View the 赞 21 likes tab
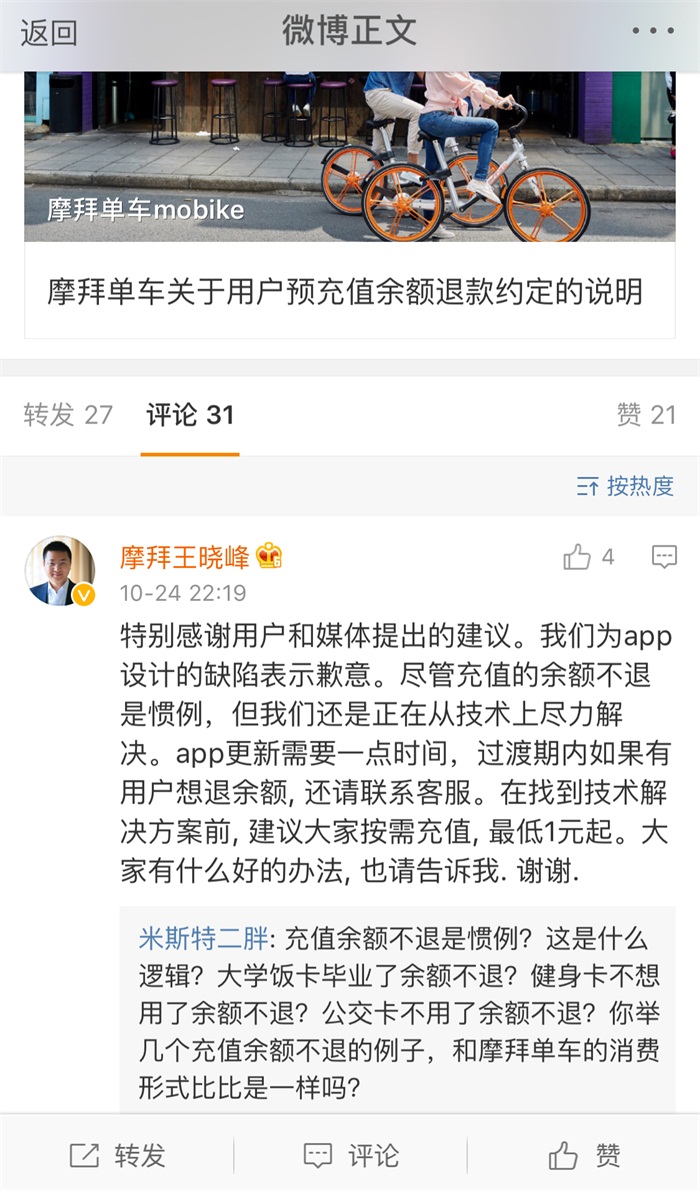The width and height of the screenshot is (700, 1191). coord(646,415)
